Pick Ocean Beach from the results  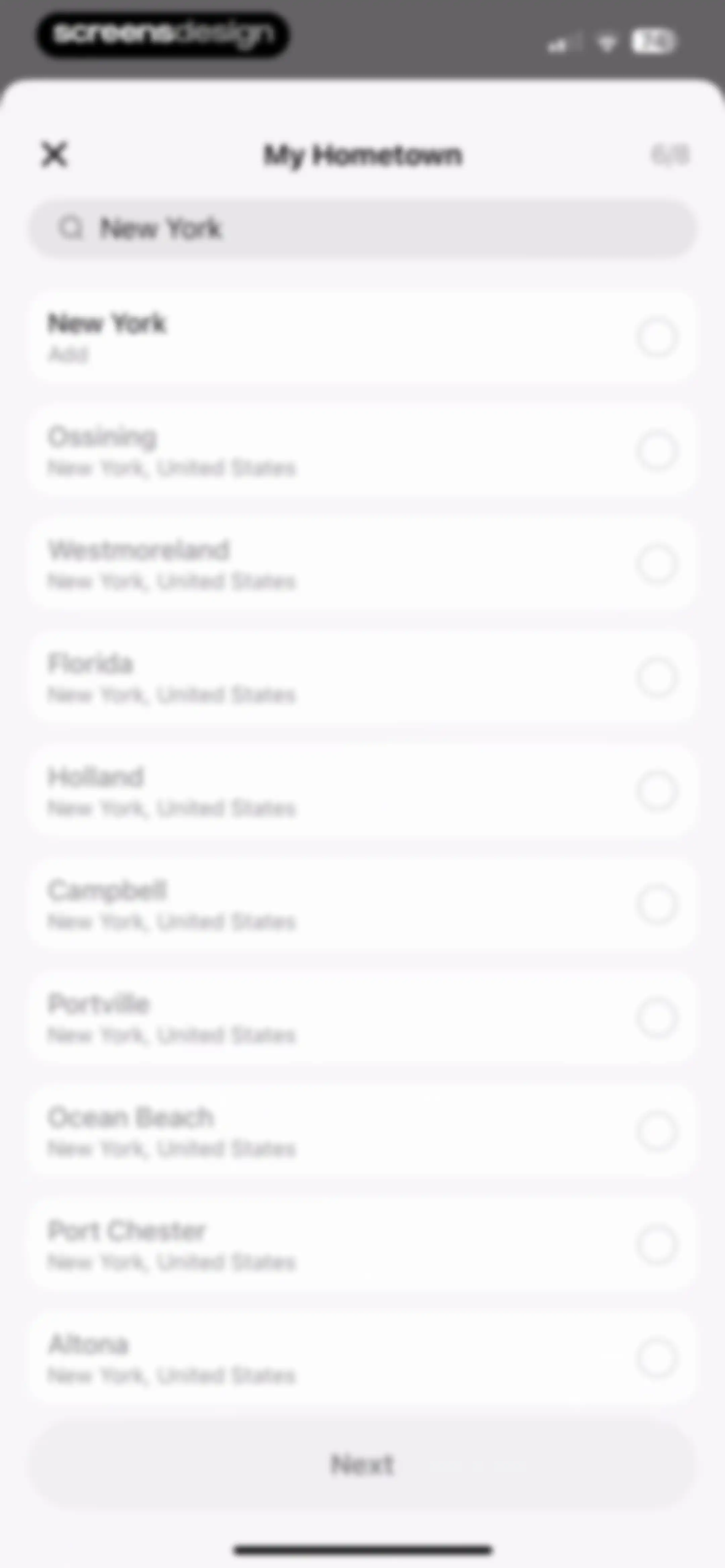click(362, 1132)
